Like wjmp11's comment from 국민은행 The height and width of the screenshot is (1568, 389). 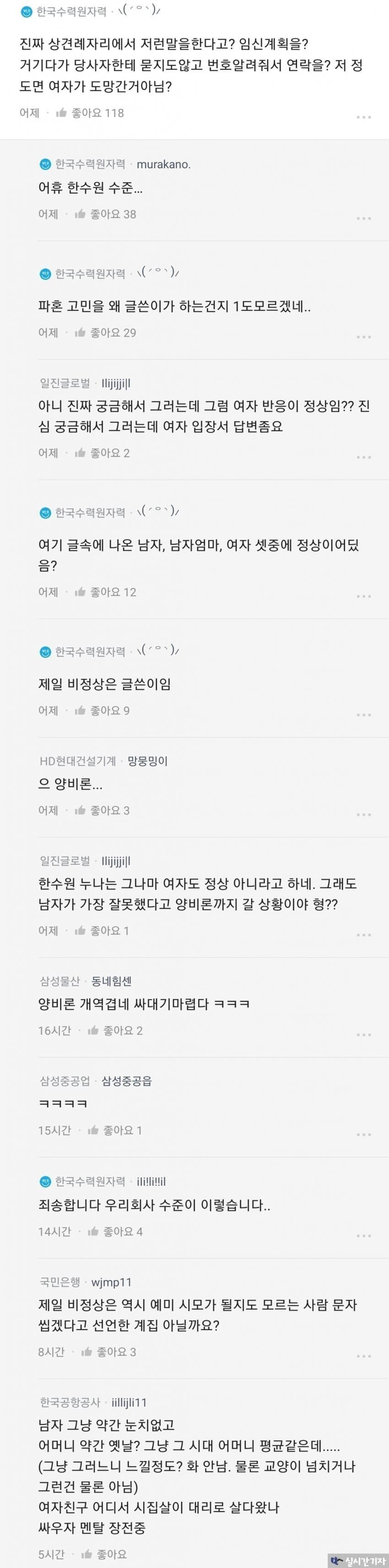(x=108, y=1352)
